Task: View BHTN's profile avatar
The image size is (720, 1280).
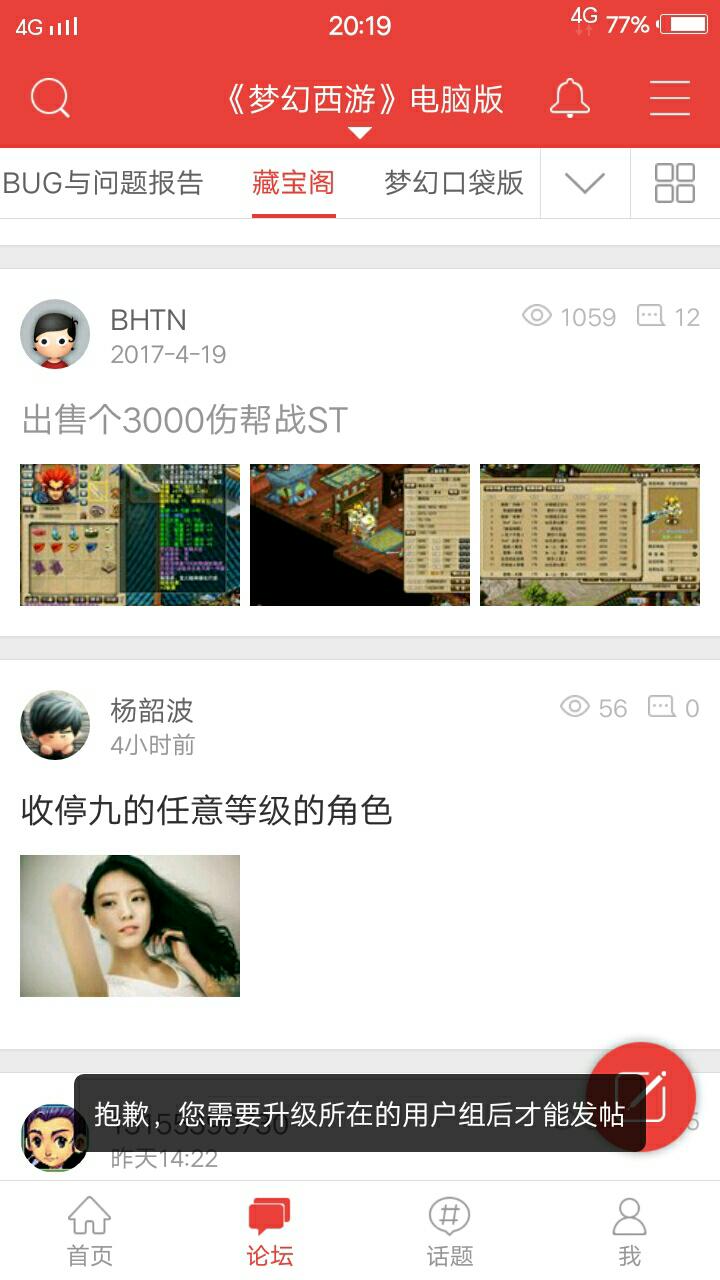Action: (55, 334)
